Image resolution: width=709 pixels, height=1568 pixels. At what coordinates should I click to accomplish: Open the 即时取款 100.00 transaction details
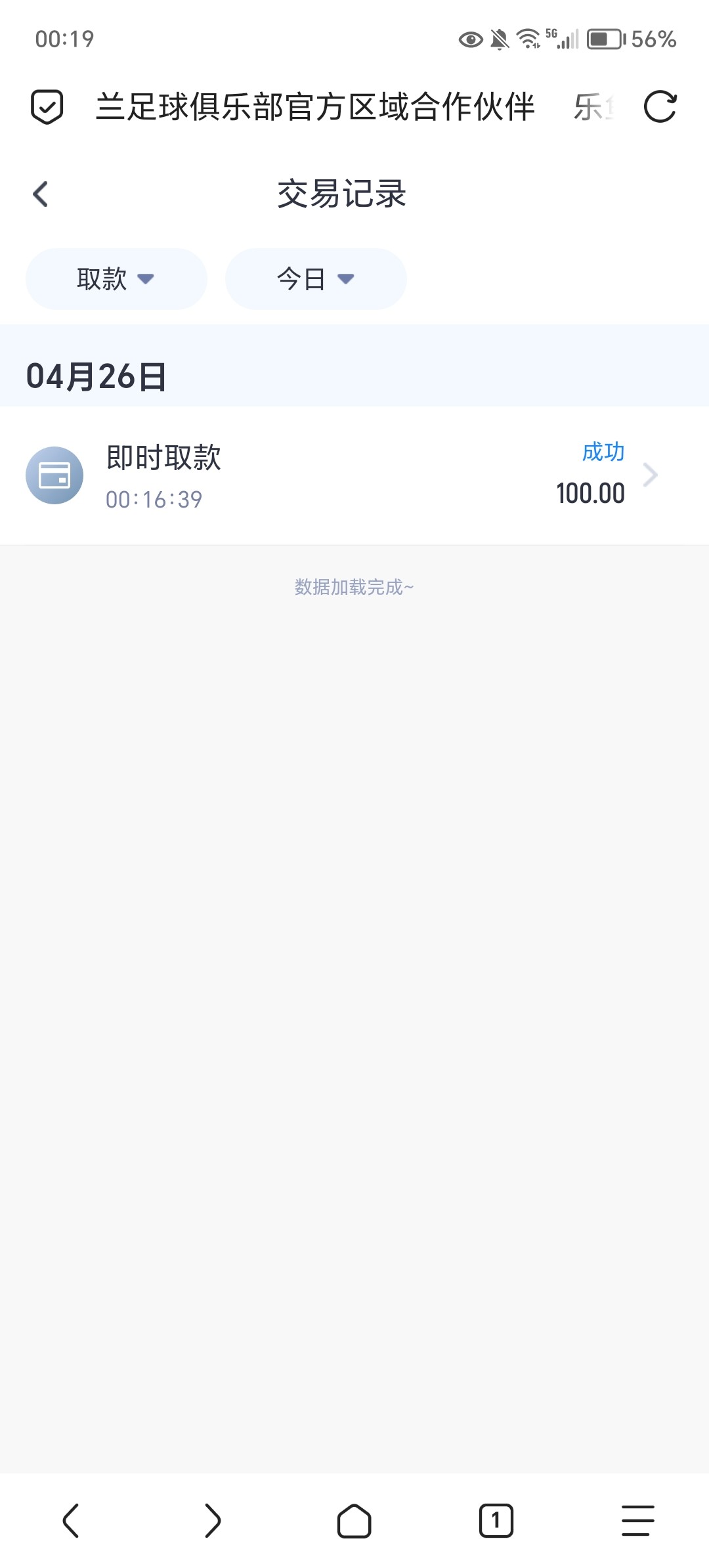pyautogui.click(x=354, y=475)
